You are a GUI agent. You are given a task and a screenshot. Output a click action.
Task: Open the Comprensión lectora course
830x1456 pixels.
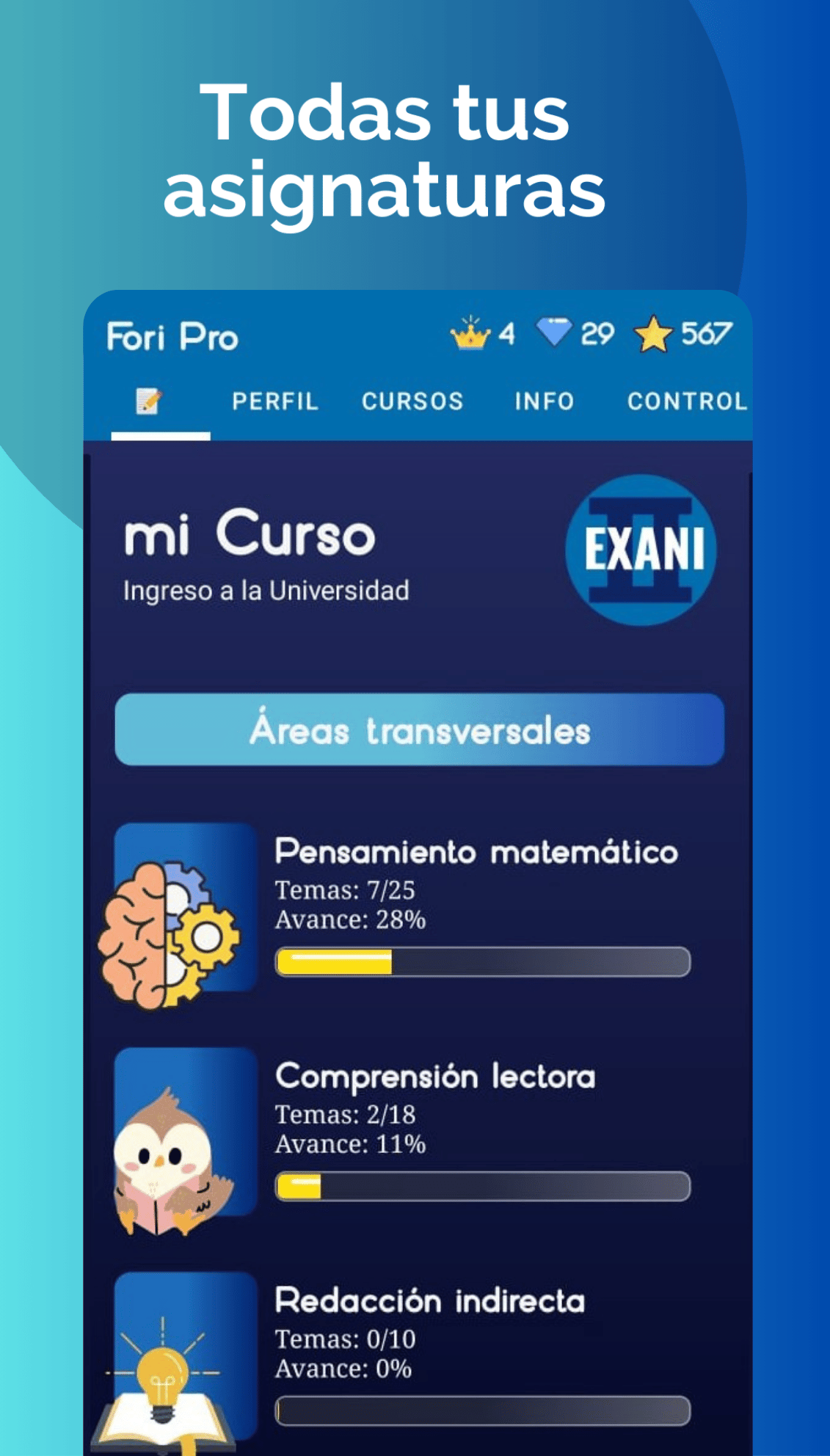[434, 1076]
